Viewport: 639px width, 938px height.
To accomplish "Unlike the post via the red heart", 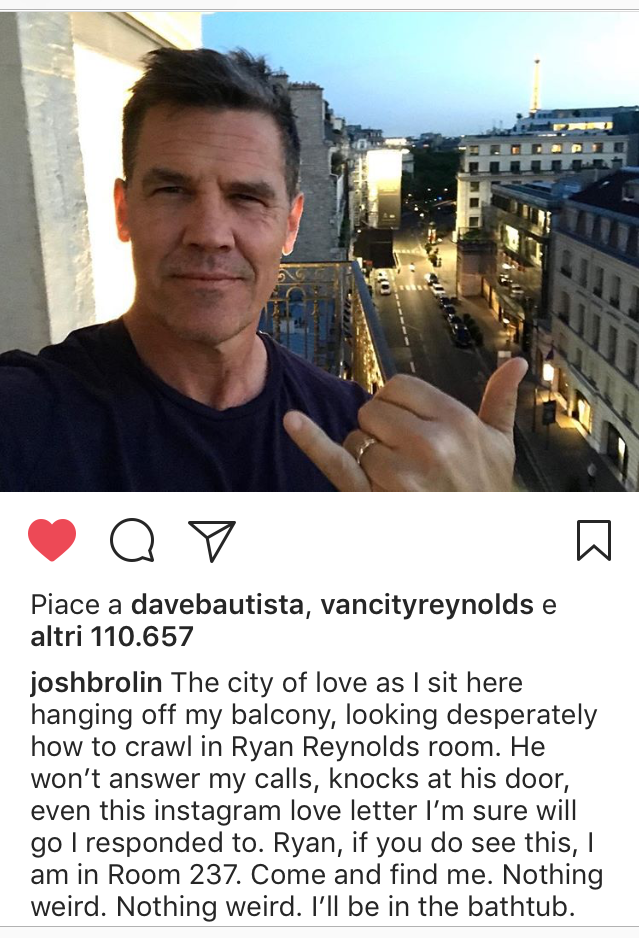I will pyautogui.click(x=52, y=540).
